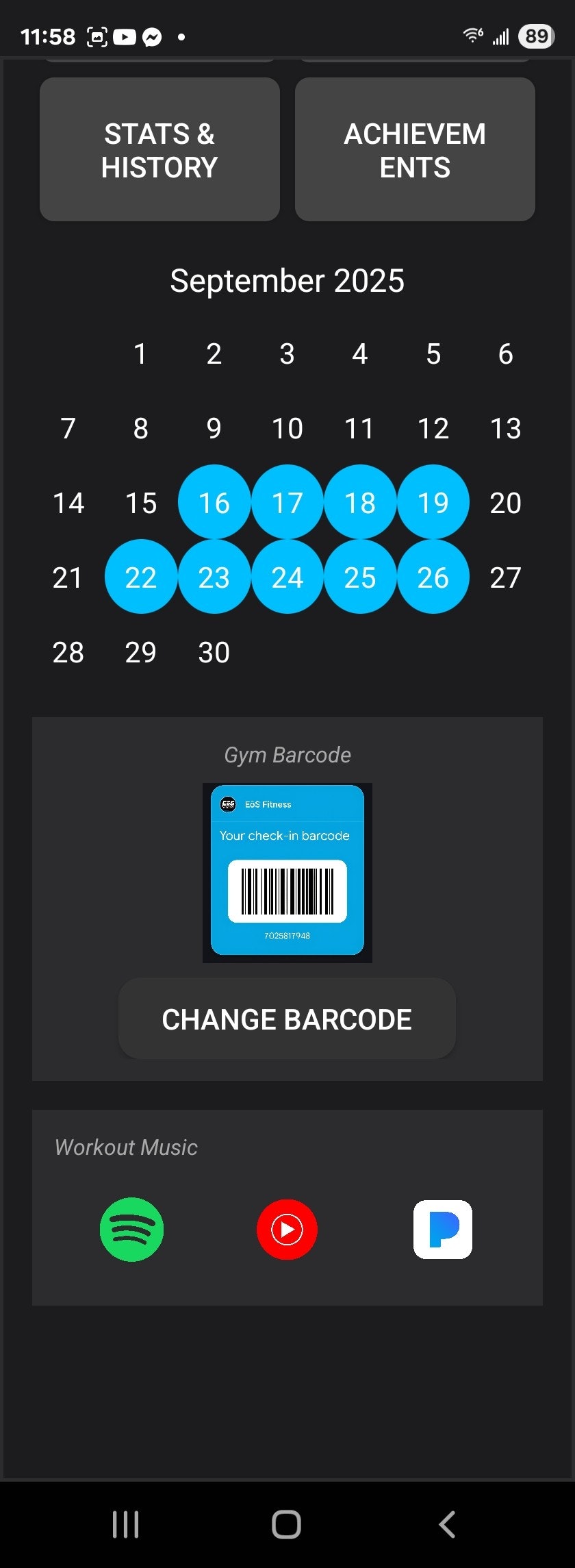Tap the EoS Fitness logo on the barcode card
575x1568 pixels.
229,804
